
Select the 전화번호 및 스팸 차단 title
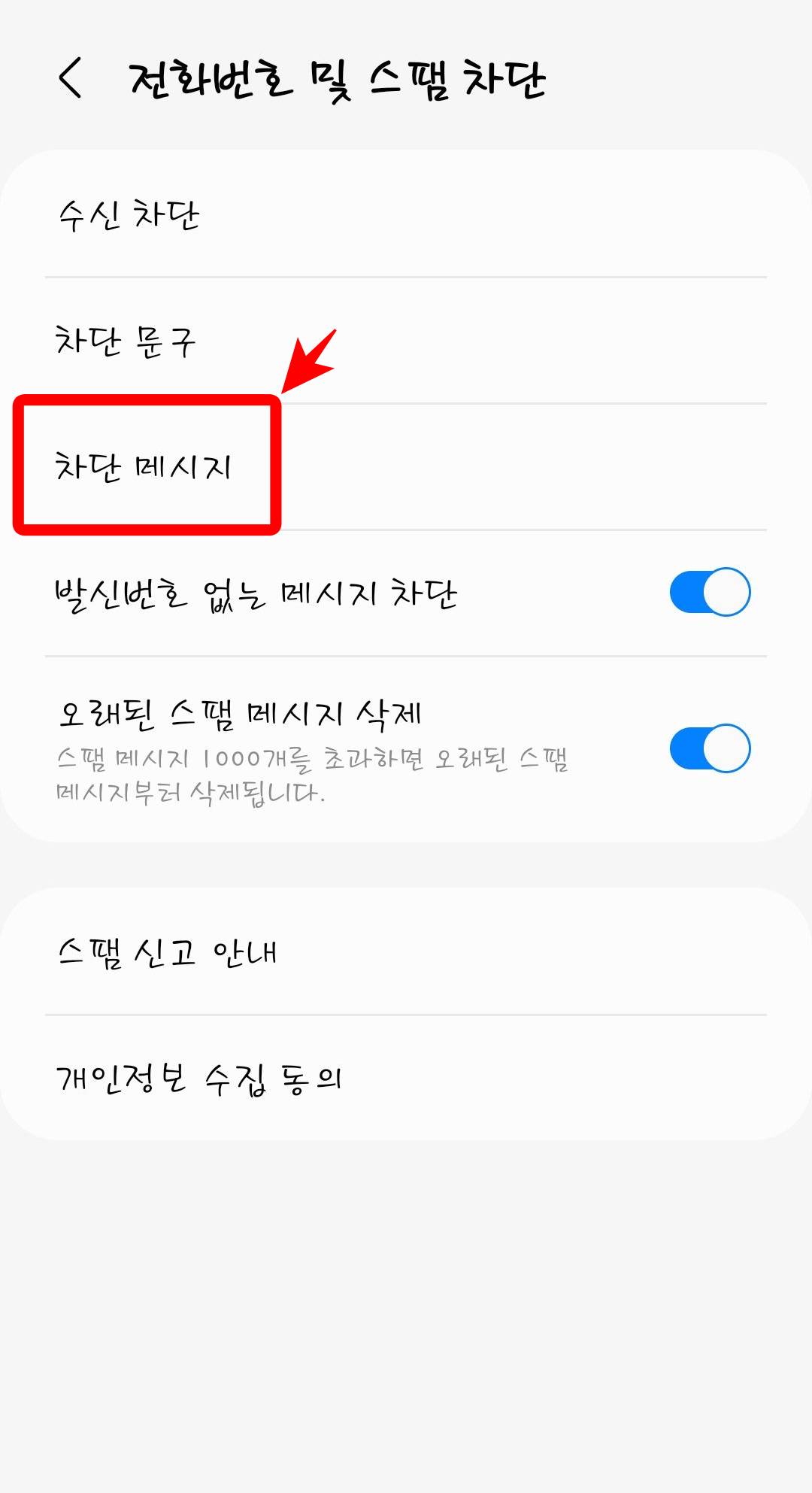tap(338, 77)
